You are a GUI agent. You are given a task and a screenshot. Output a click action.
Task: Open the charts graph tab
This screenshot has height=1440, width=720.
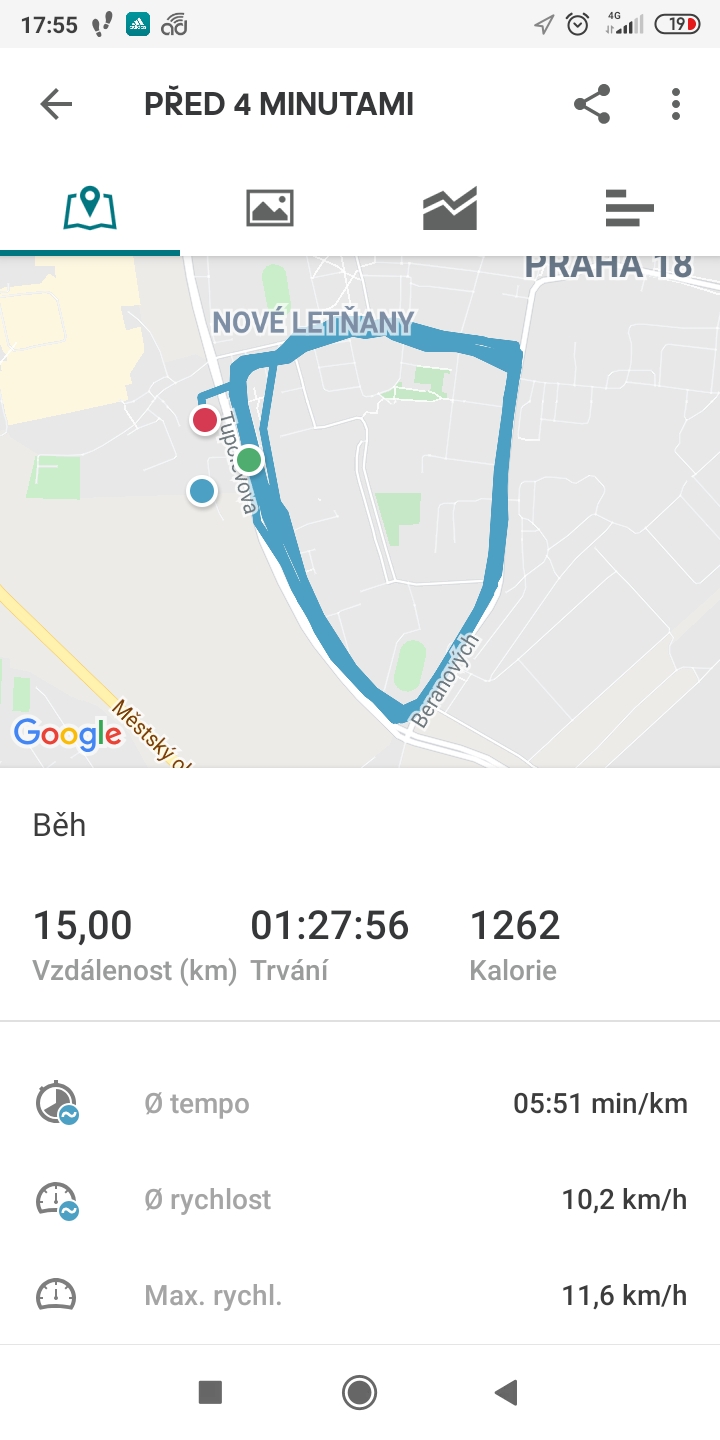(450, 208)
